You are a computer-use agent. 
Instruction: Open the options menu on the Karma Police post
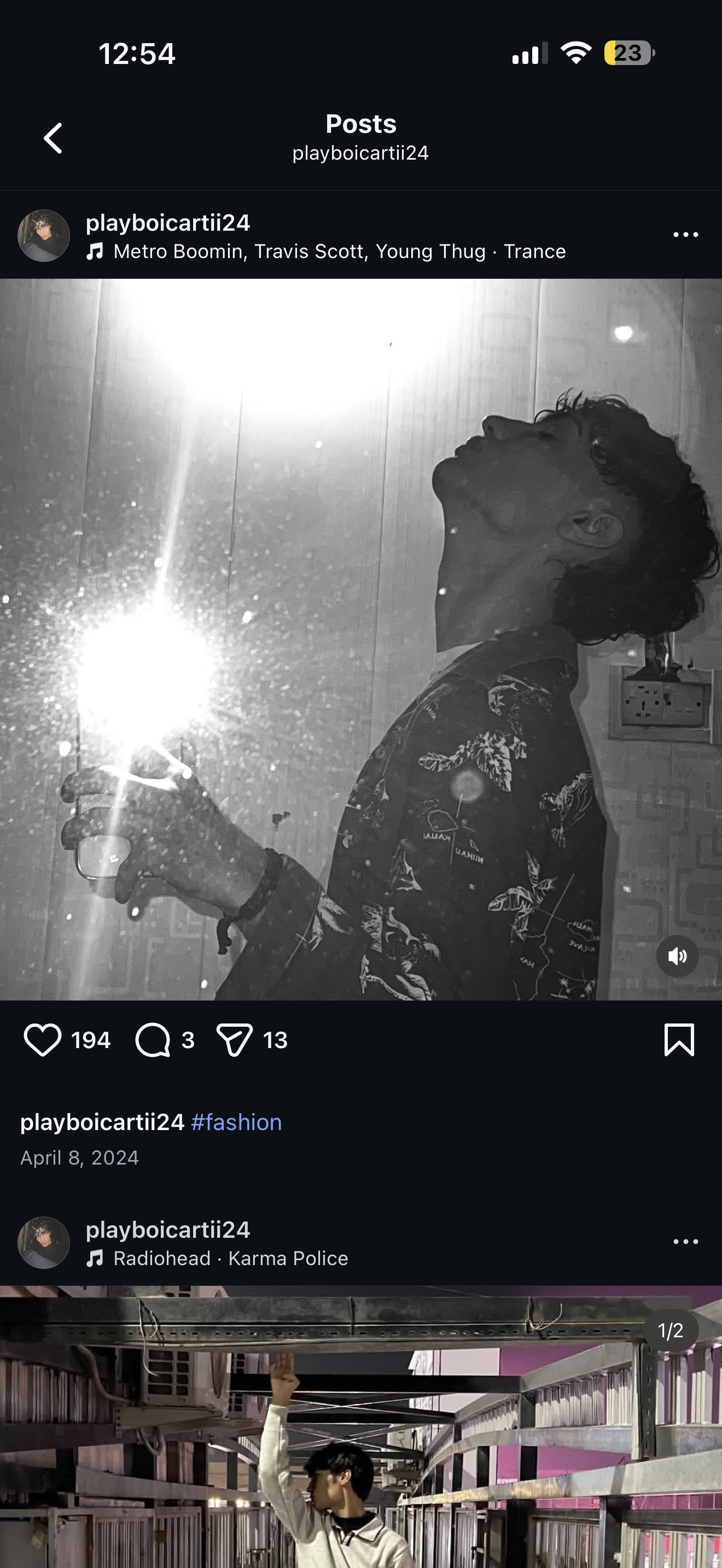pos(685,1242)
